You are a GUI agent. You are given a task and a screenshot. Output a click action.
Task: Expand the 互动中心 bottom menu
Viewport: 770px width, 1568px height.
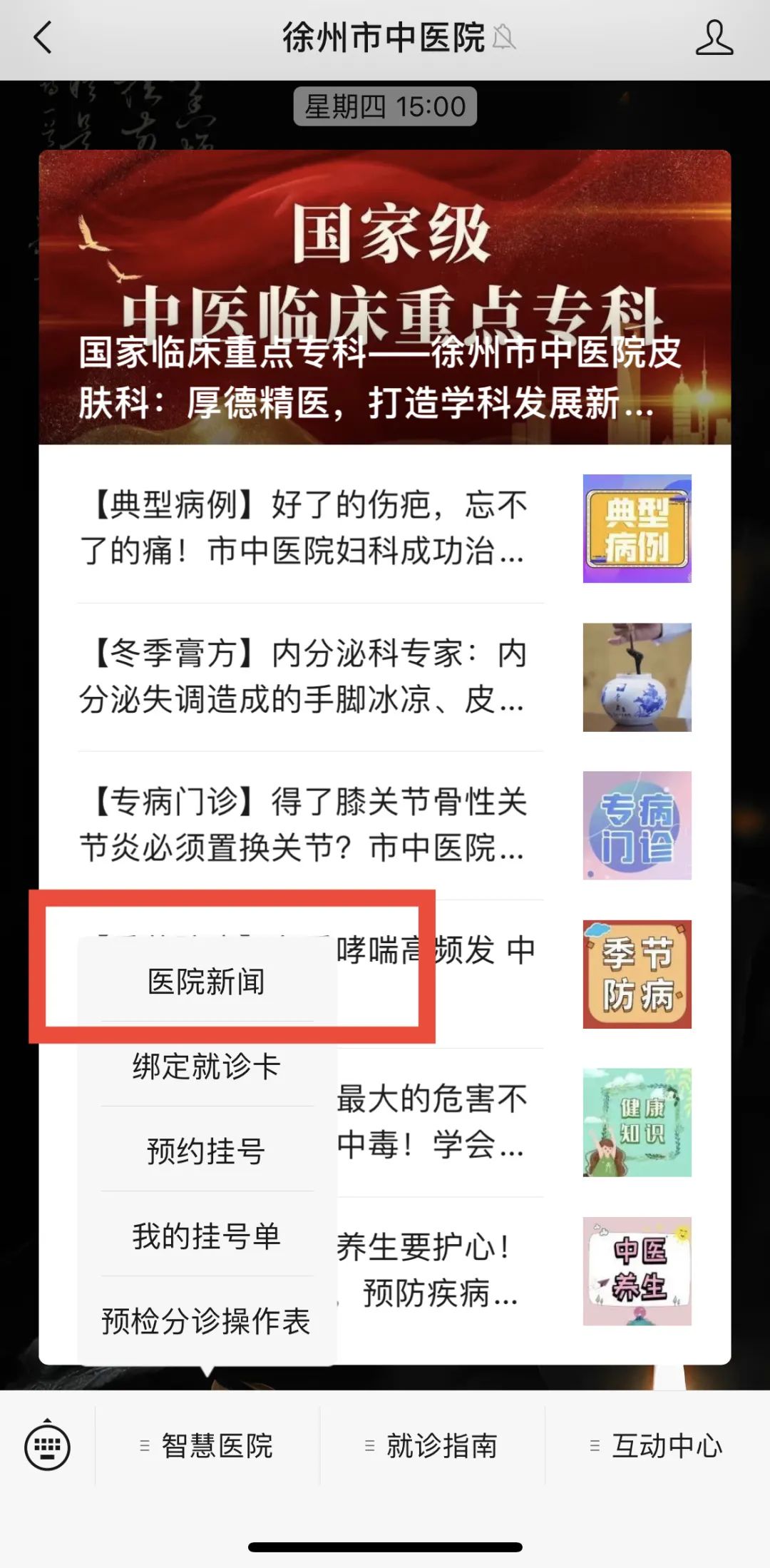657,1446
